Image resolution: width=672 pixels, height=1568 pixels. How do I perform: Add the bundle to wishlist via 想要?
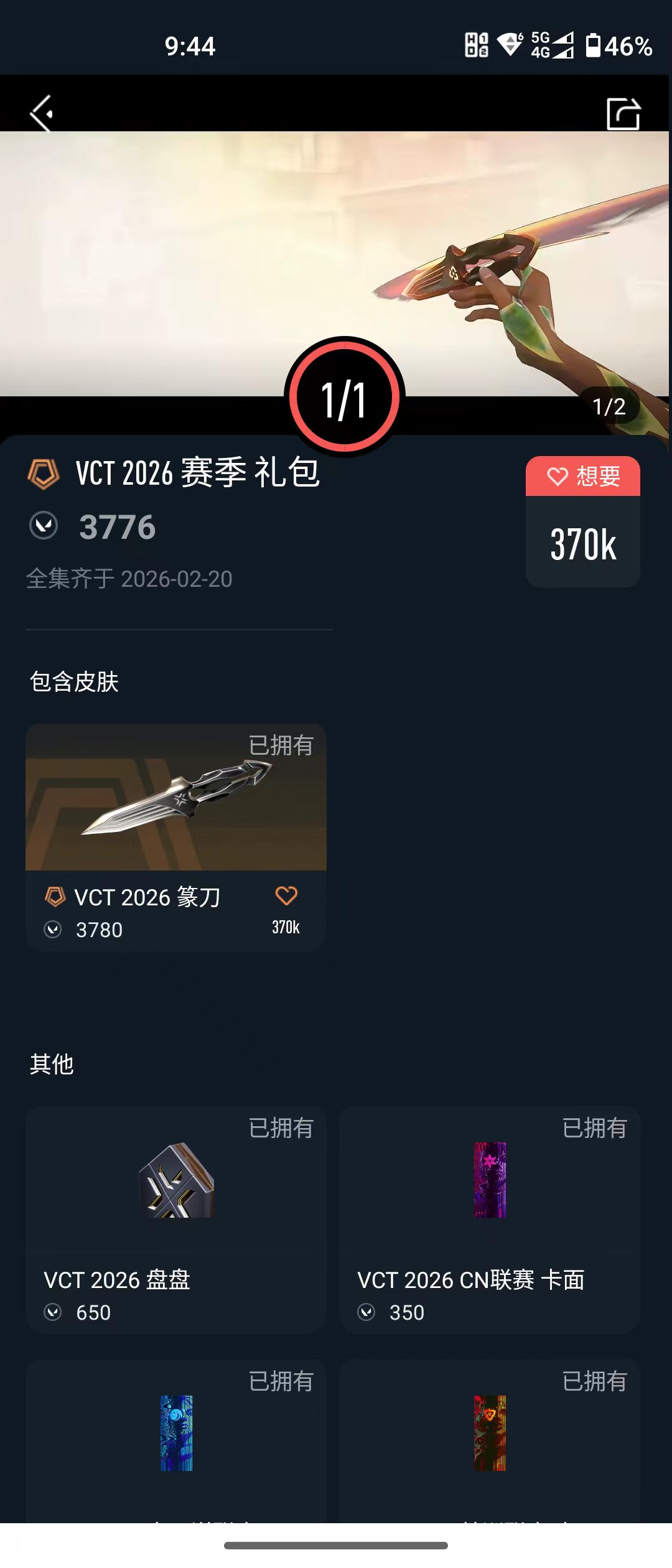[583, 476]
